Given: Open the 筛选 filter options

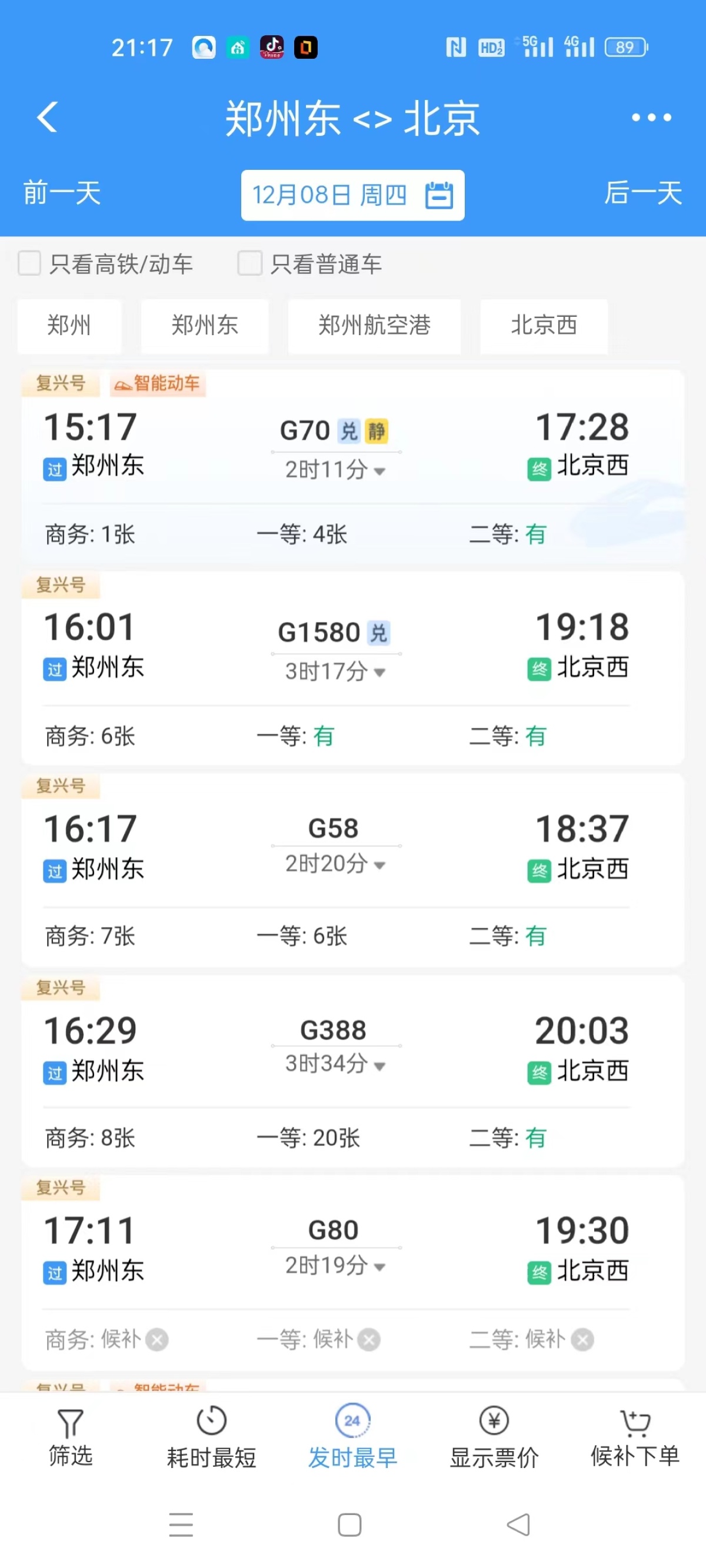Looking at the screenshot, I should point(70,1437).
